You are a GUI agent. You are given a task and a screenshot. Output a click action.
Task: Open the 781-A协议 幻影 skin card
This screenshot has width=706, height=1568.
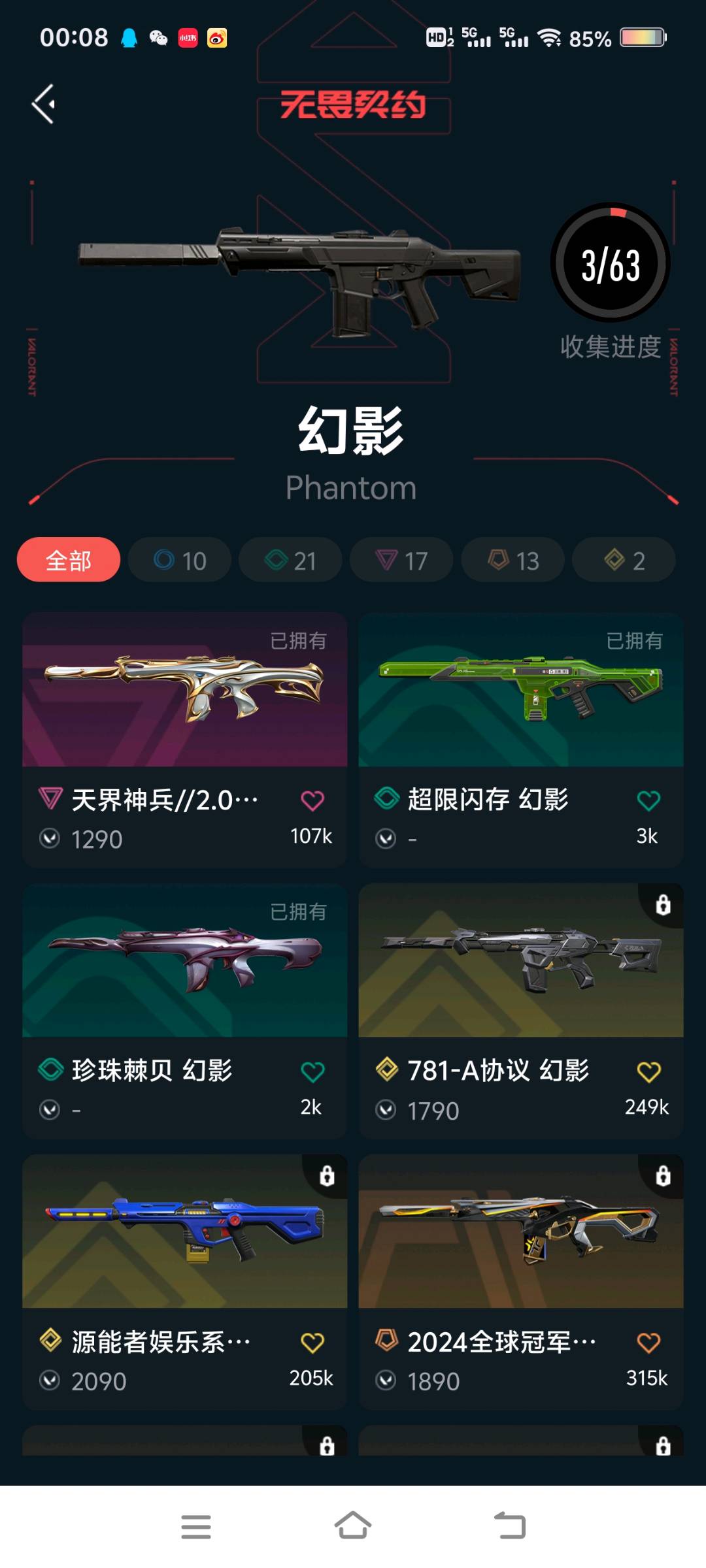tap(521, 960)
